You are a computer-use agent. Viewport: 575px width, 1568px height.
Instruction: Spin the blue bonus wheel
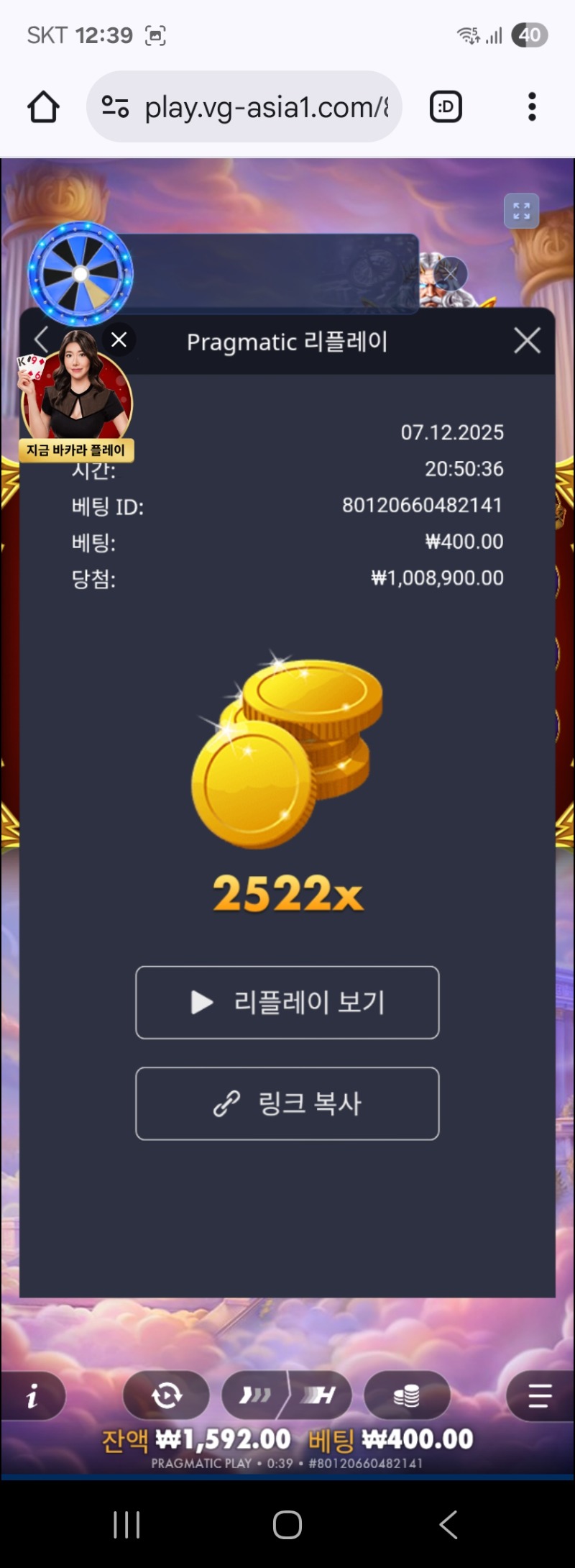pos(79,273)
